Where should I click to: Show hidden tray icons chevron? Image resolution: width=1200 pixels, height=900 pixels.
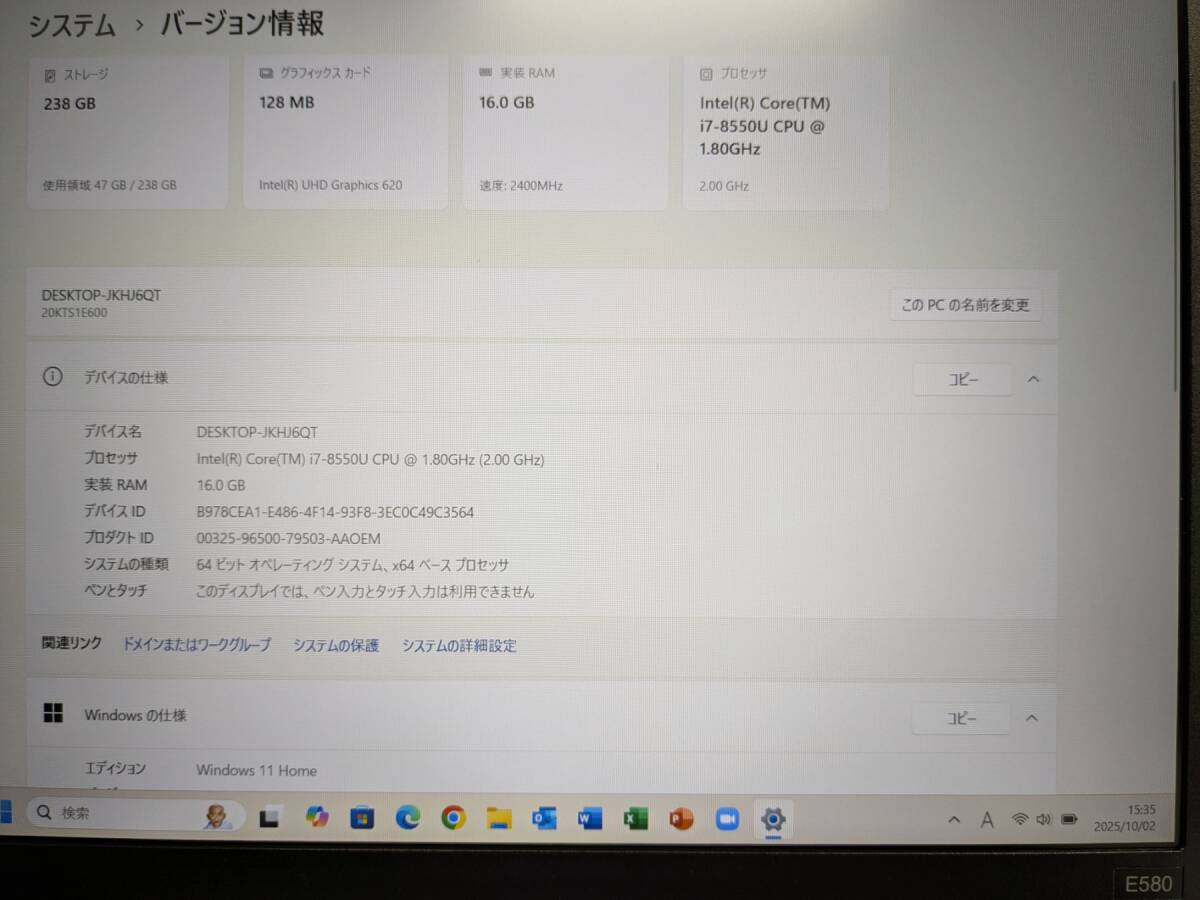(954, 819)
